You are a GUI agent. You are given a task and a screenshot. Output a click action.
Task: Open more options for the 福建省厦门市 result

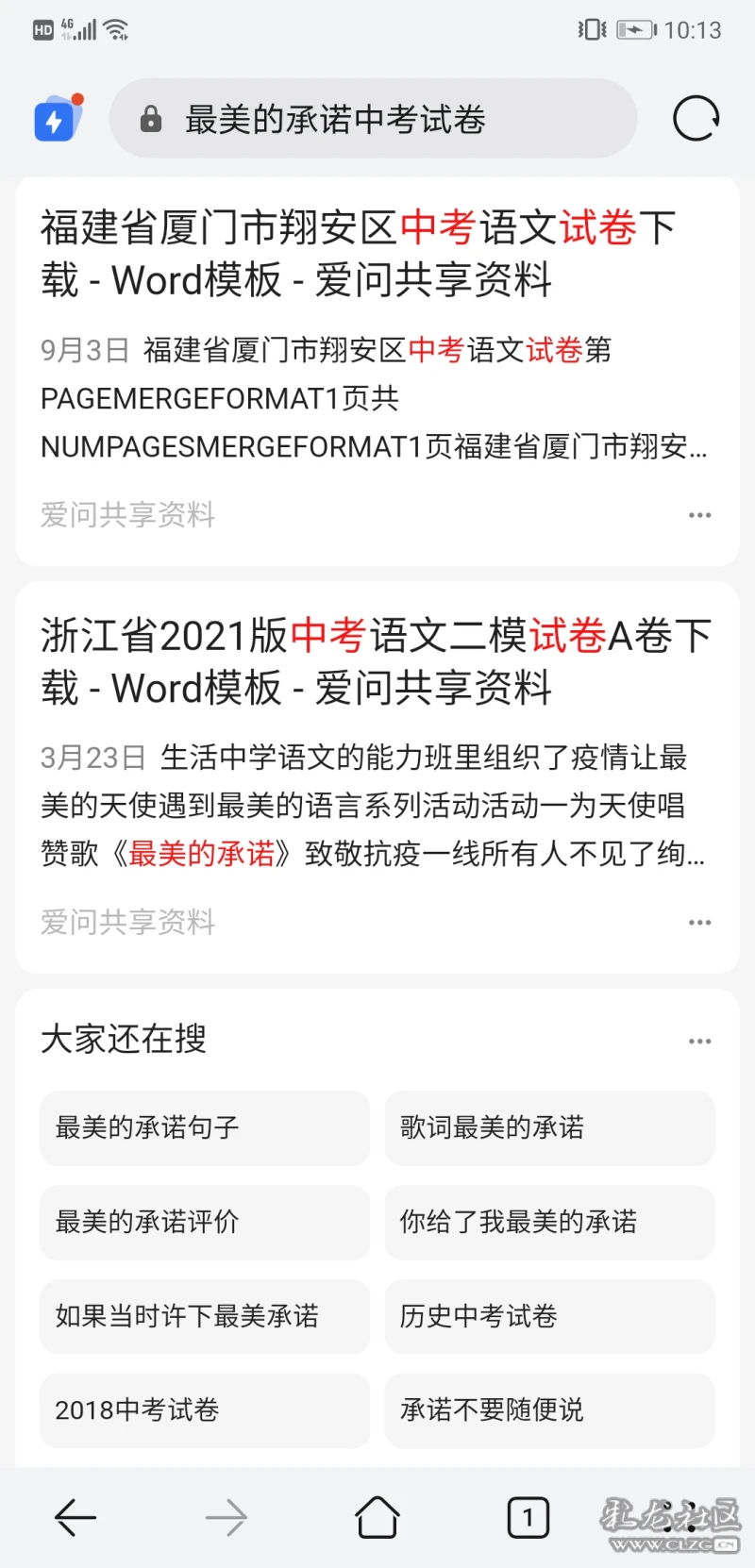coord(699,515)
